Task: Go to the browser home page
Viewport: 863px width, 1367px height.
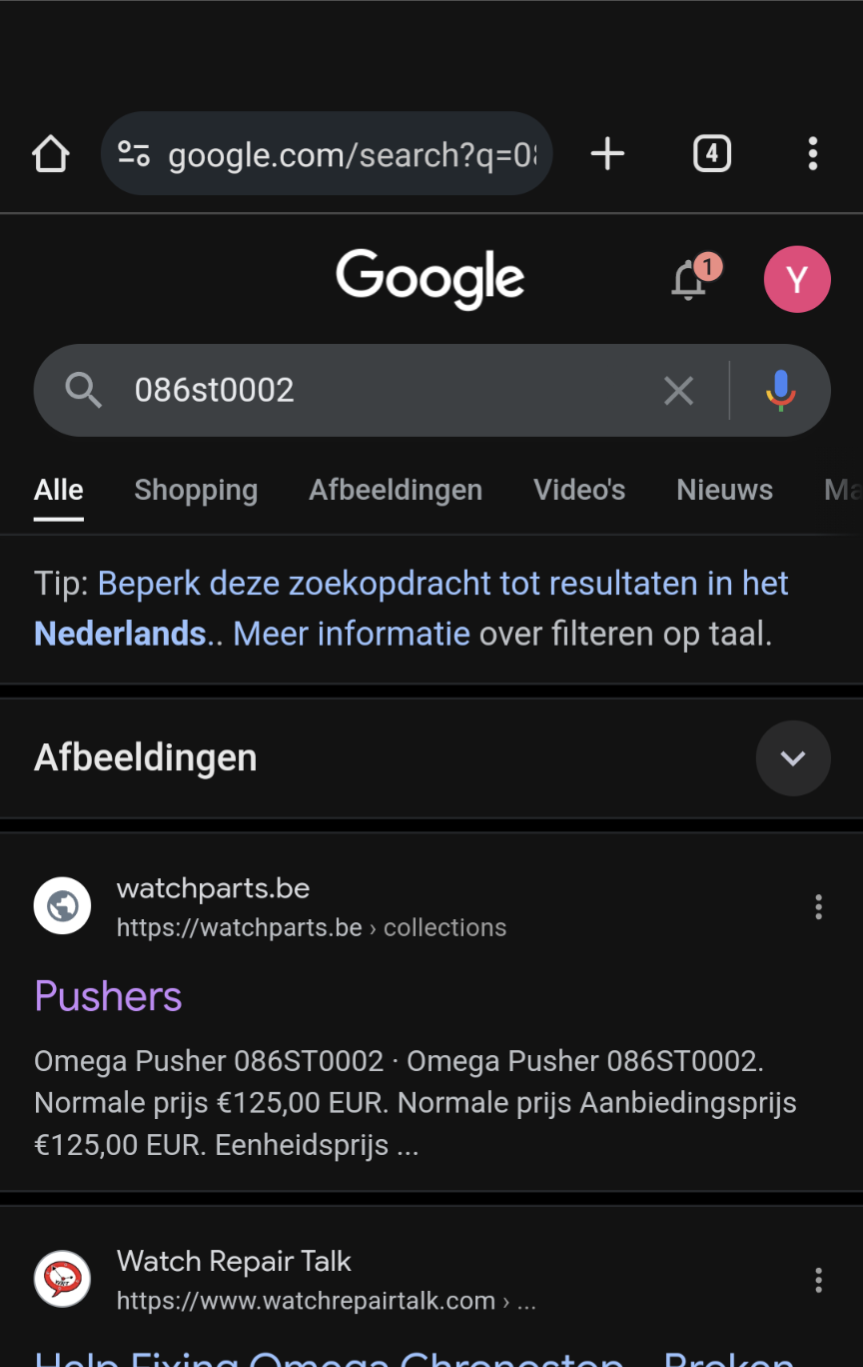Action: coord(51,155)
